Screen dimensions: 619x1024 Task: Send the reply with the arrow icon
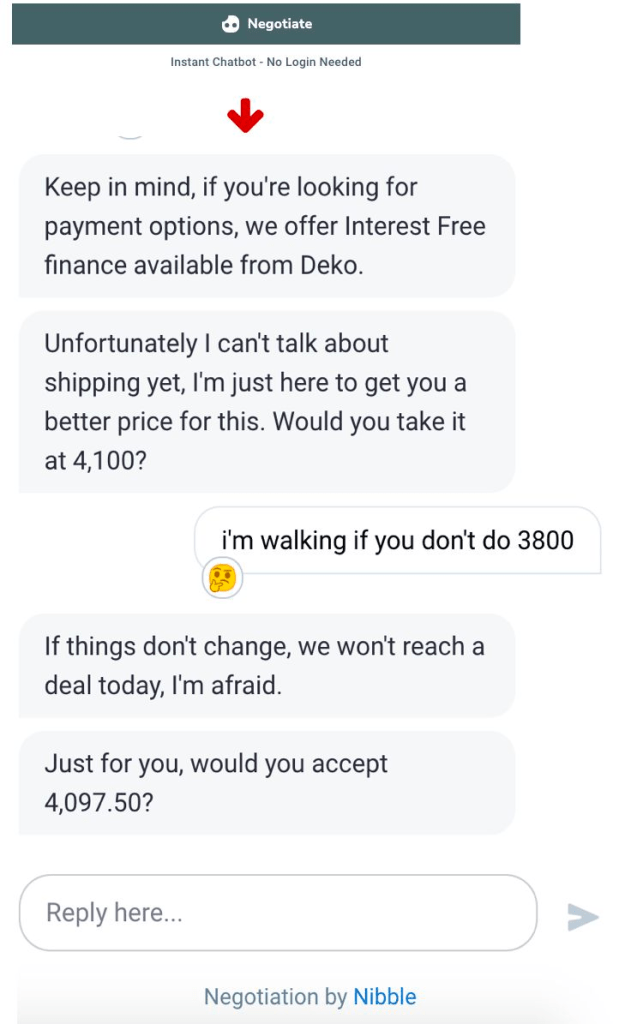(582, 917)
